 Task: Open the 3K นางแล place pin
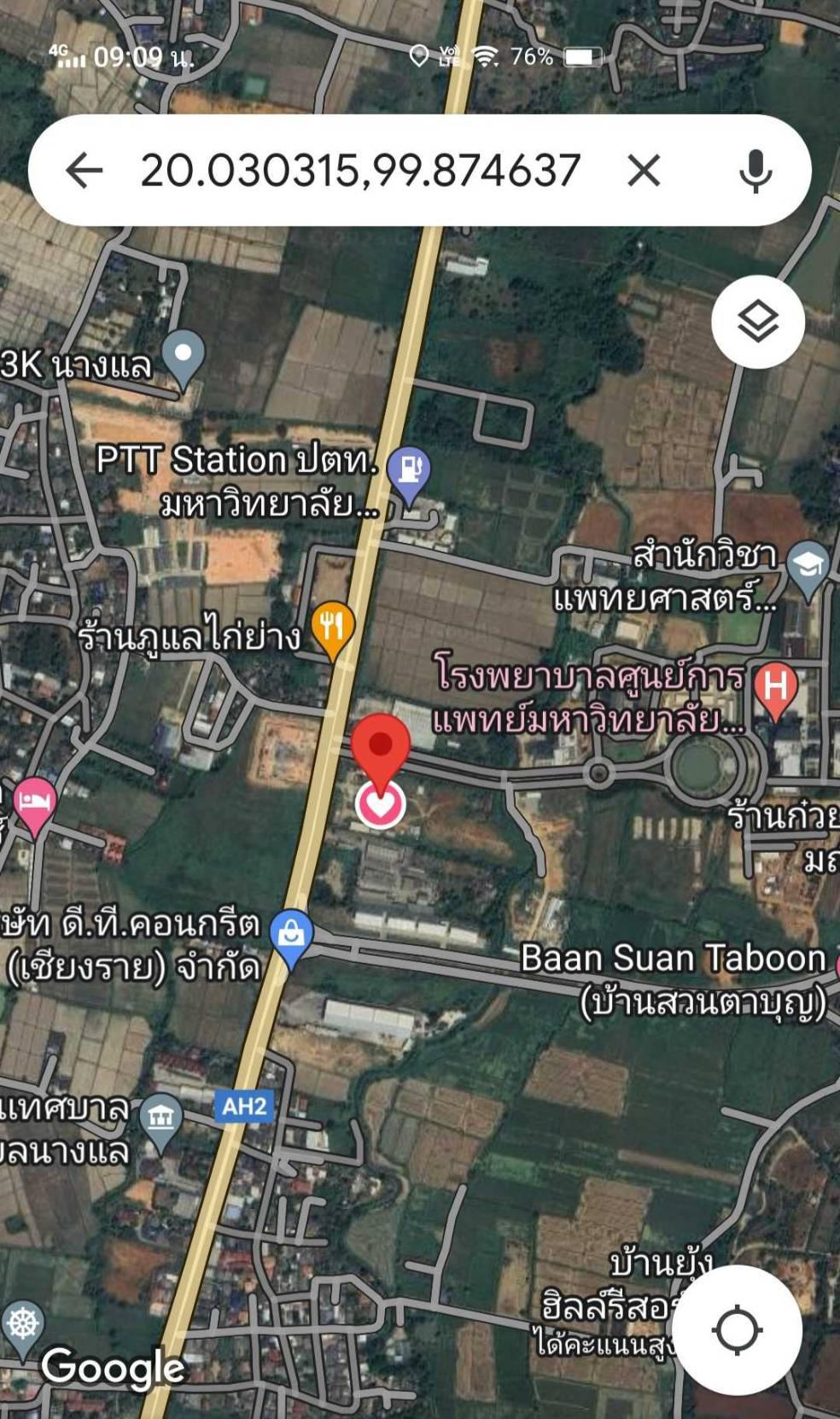tap(183, 357)
